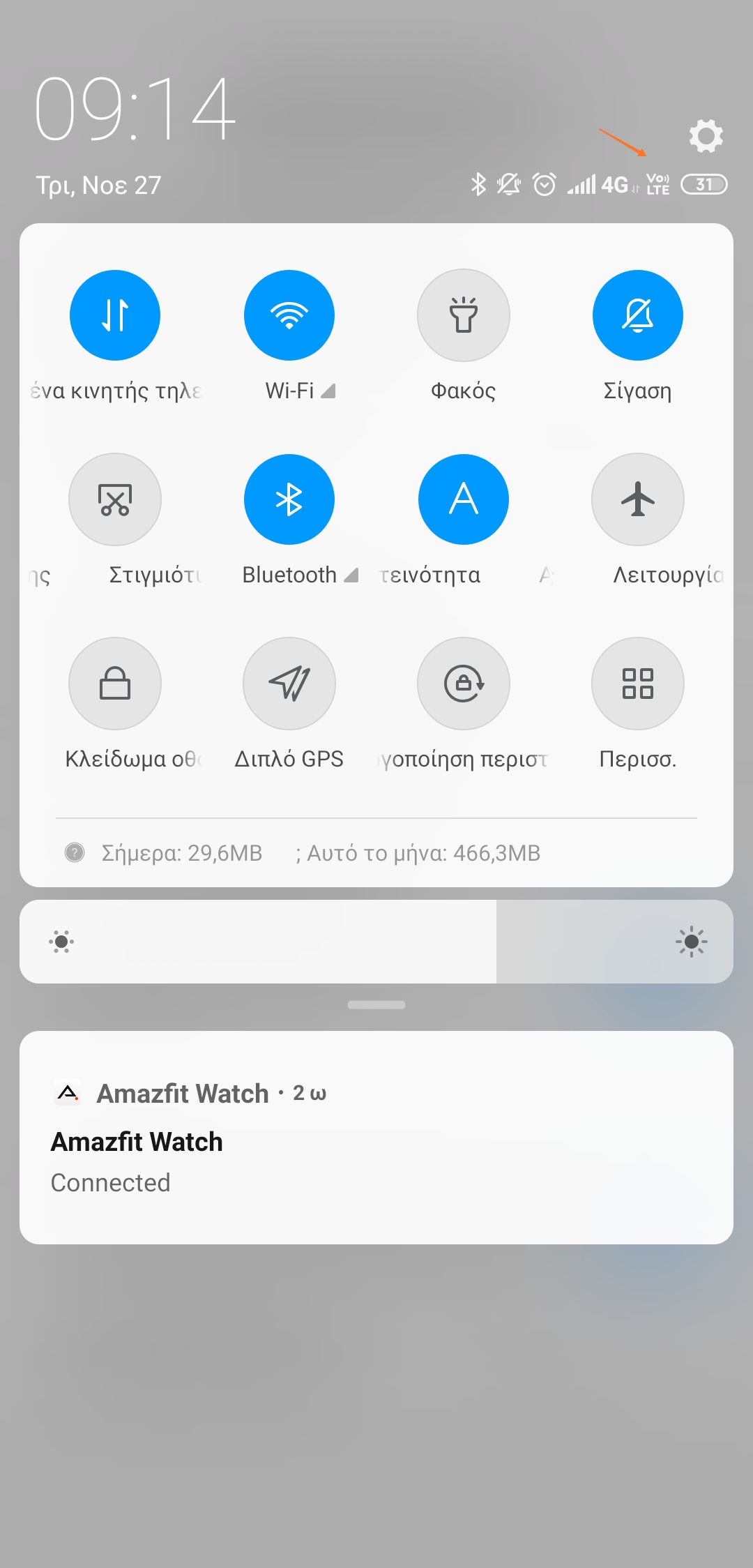Switch off the Bluetooth toggle
The height and width of the screenshot is (1568, 753).
(x=289, y=499)
